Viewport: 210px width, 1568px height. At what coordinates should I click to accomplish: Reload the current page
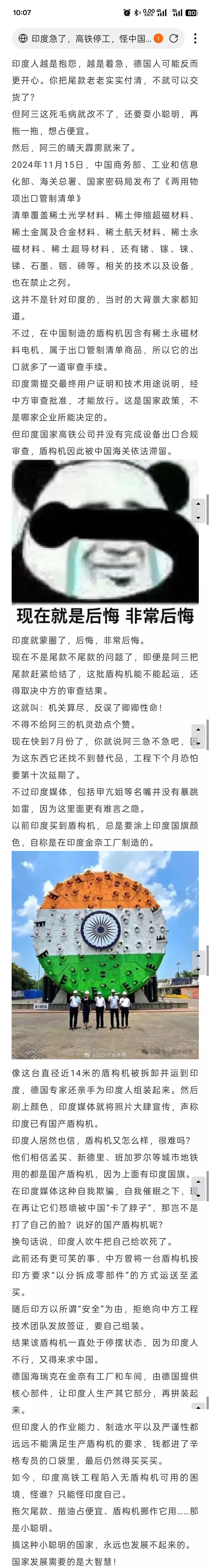[x=174, y=38]
